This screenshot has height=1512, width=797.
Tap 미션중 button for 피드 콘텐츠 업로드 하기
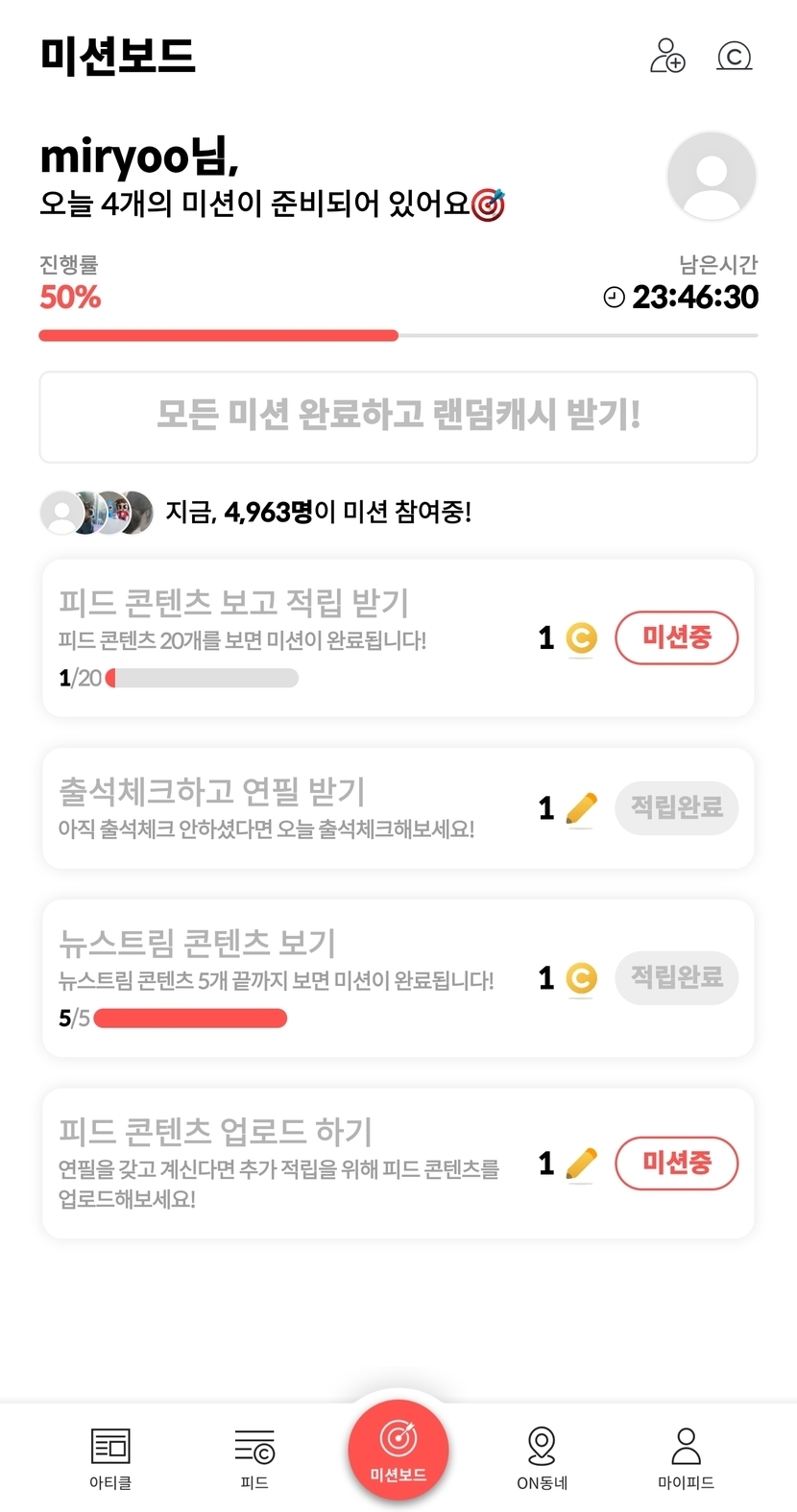click(x=676, y=1164)
